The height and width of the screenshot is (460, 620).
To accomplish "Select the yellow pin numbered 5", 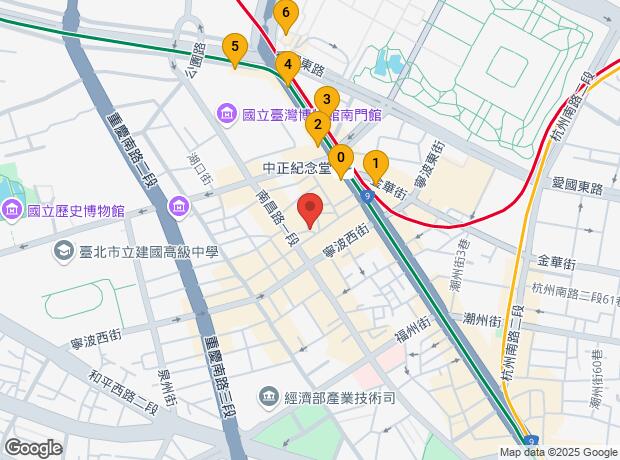I will tap(234, 49).
